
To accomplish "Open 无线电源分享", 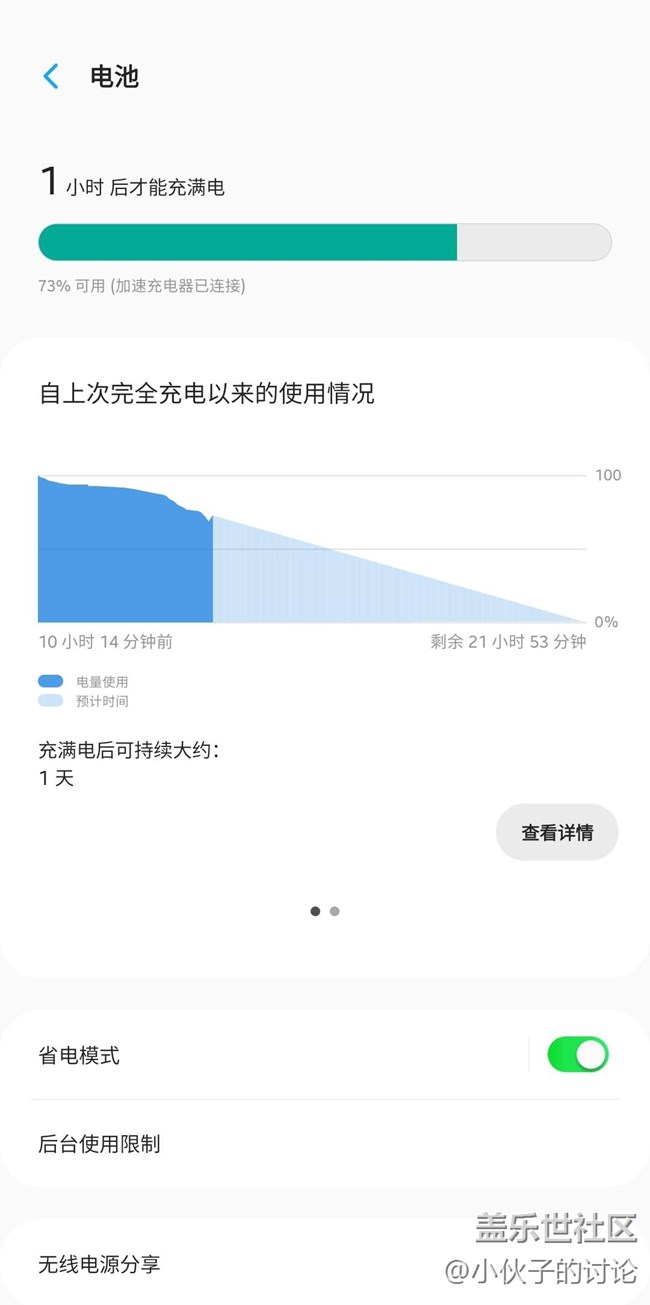I will point(200,1264).
